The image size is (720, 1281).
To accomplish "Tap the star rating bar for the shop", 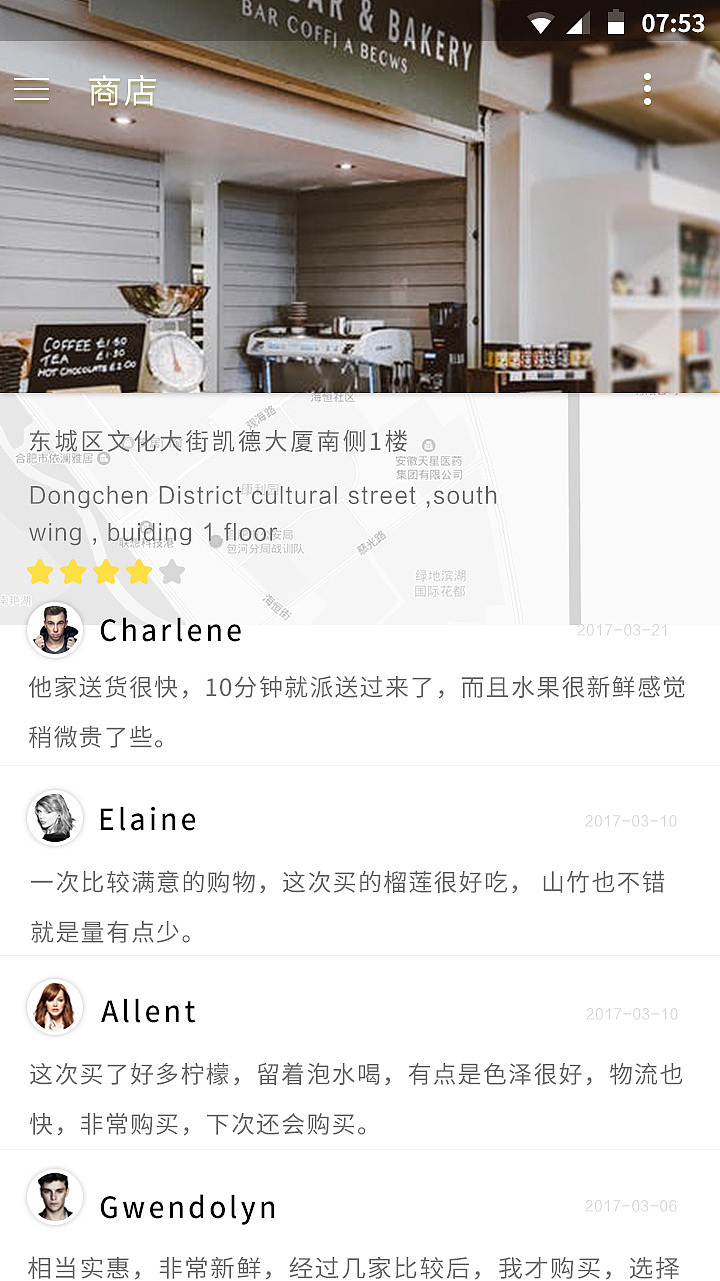I will click(x=106, y=571).
